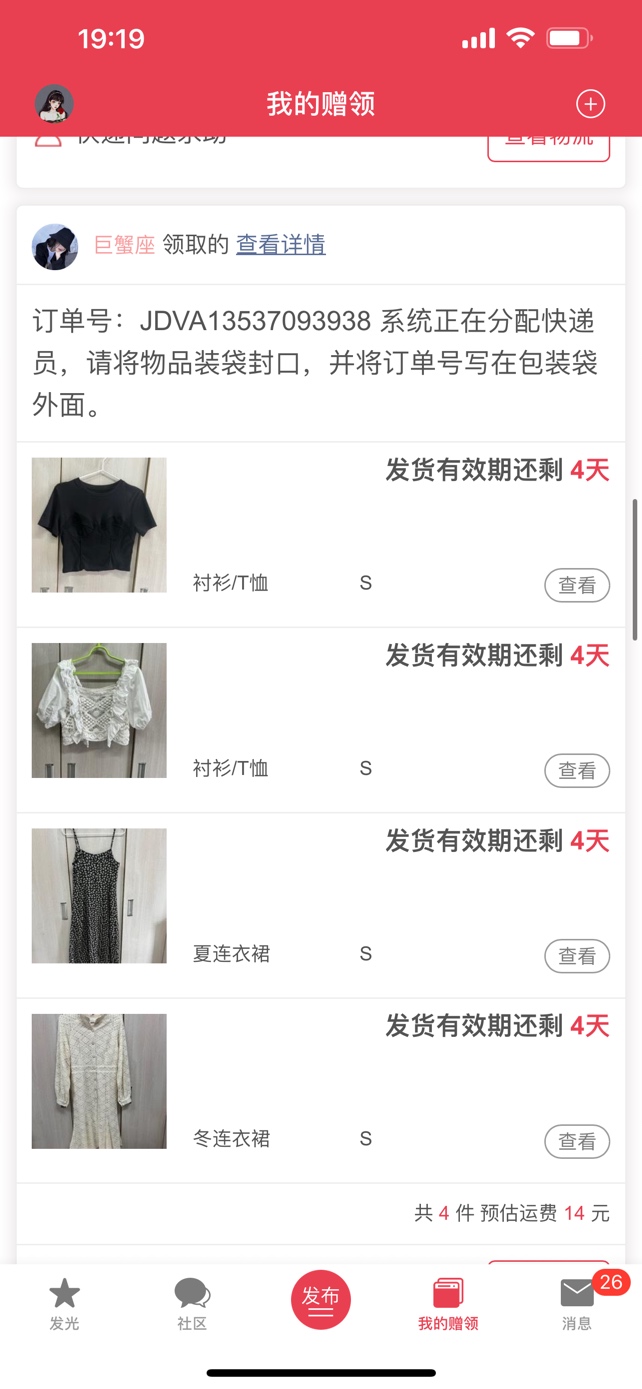The width and height of the screenshot is (642, 1389).
Task: Switch to the 发光 tab
Action: pyautogui.click(x=64, y=1304)
